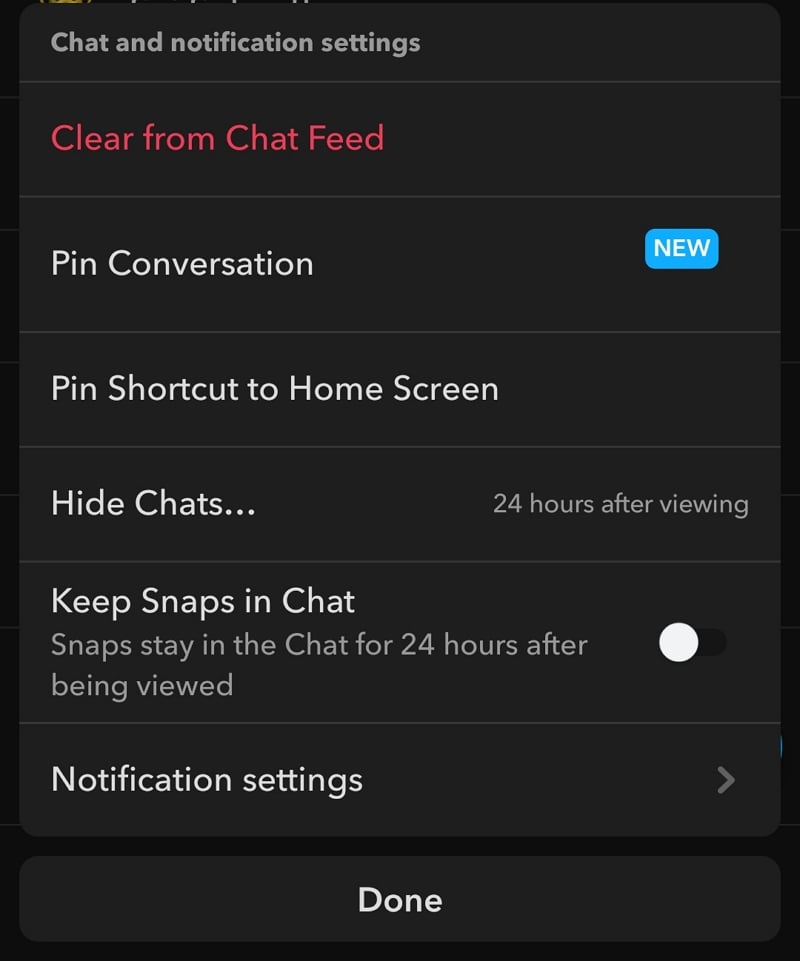Tap the Hide Chats row divider area

point(400,558)
